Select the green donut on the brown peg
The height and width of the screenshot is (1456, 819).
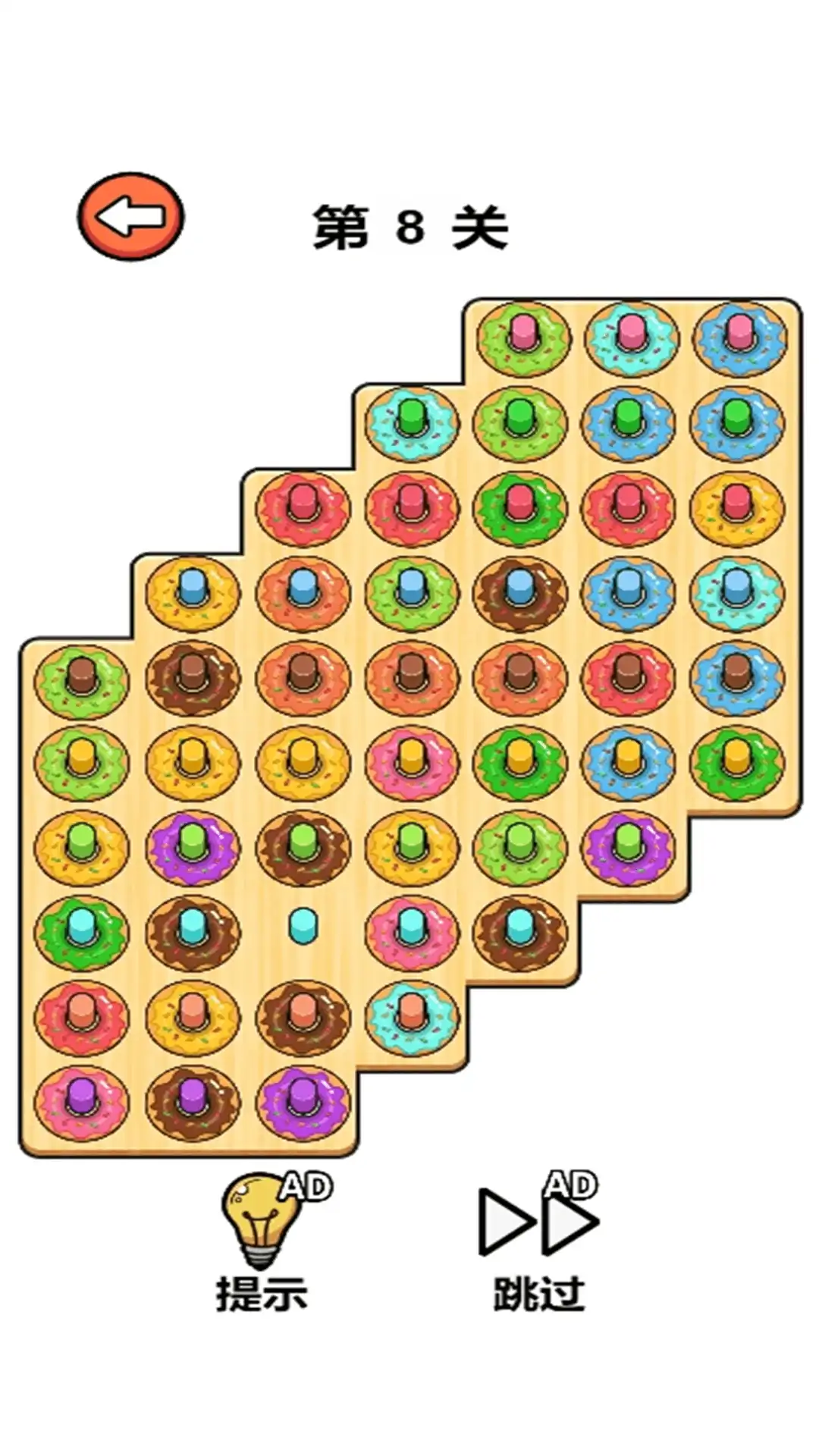(x=82, y=679)
